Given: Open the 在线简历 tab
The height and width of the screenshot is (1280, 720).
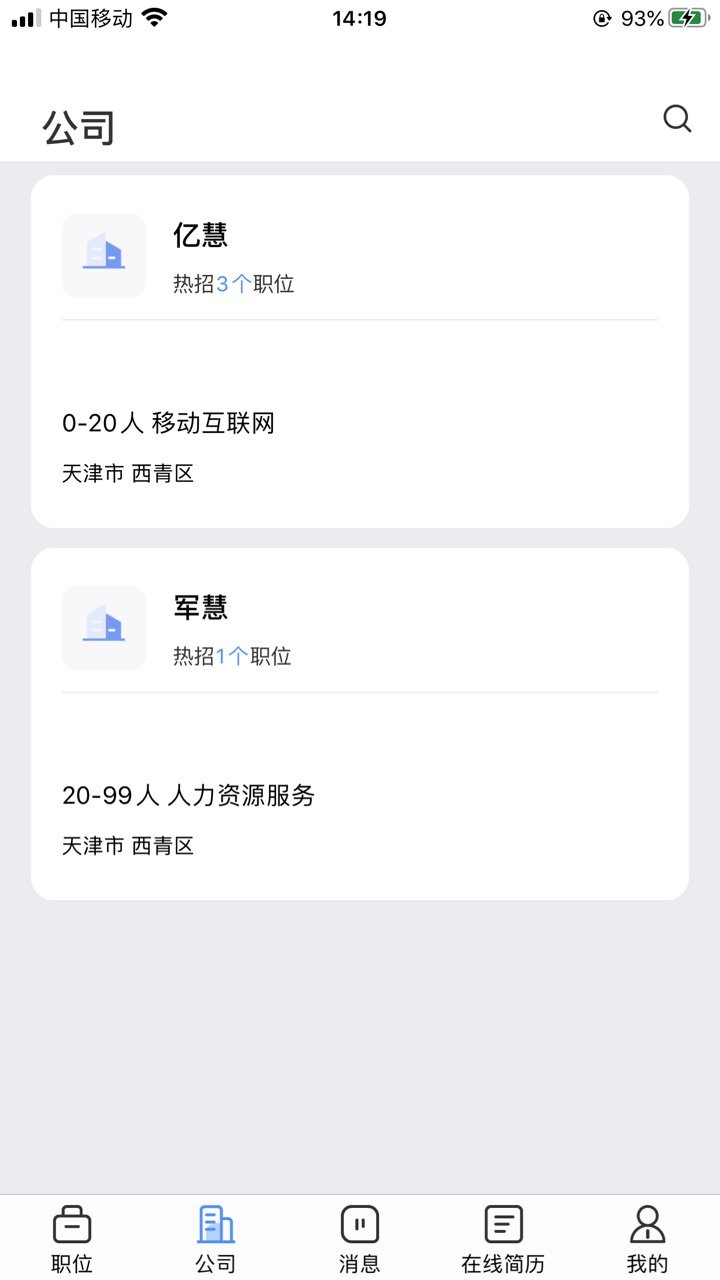Looking at the screenshot, I should 503,1240.
